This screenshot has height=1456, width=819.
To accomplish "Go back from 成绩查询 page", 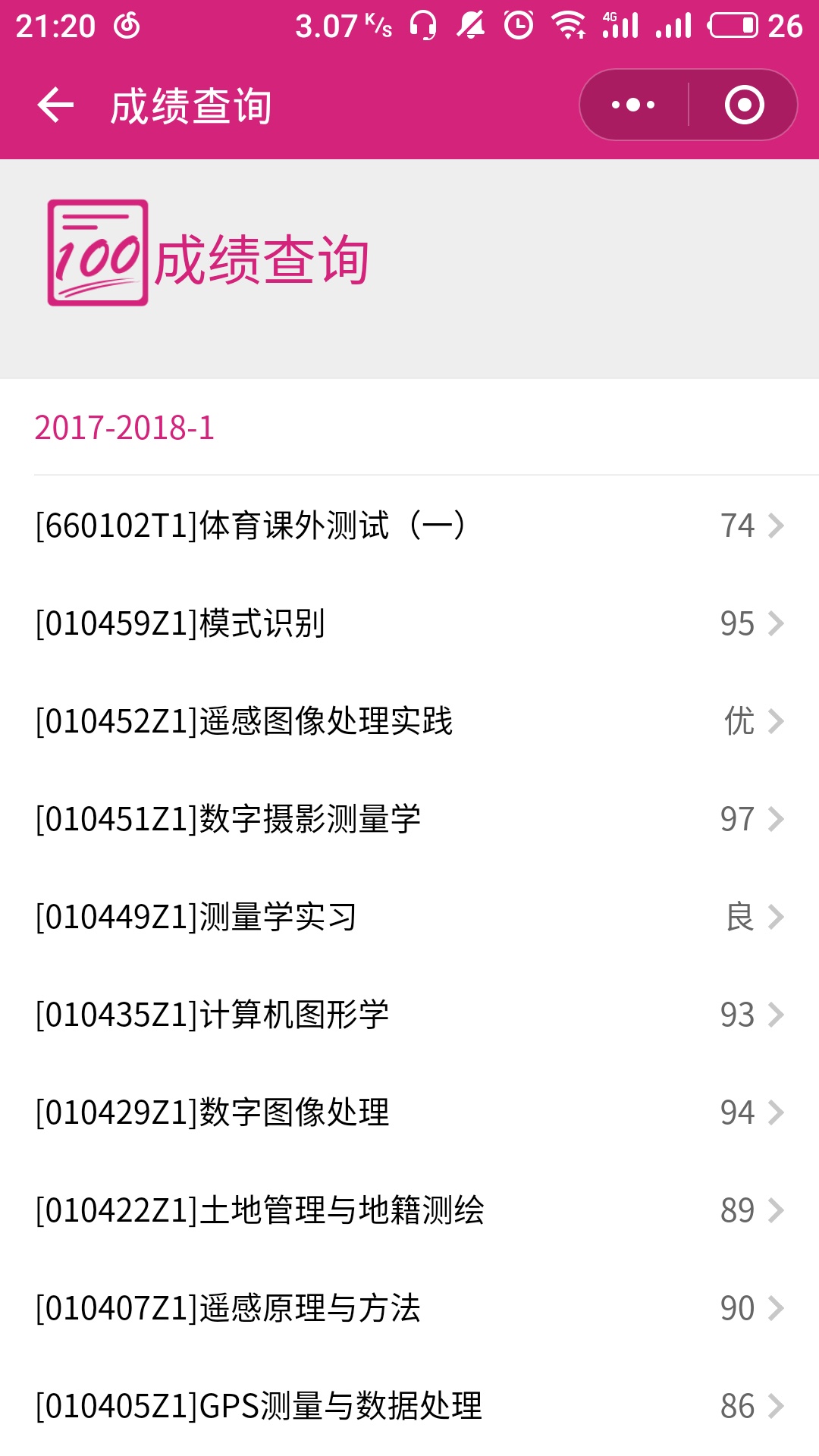I will [x=55, y=105].
